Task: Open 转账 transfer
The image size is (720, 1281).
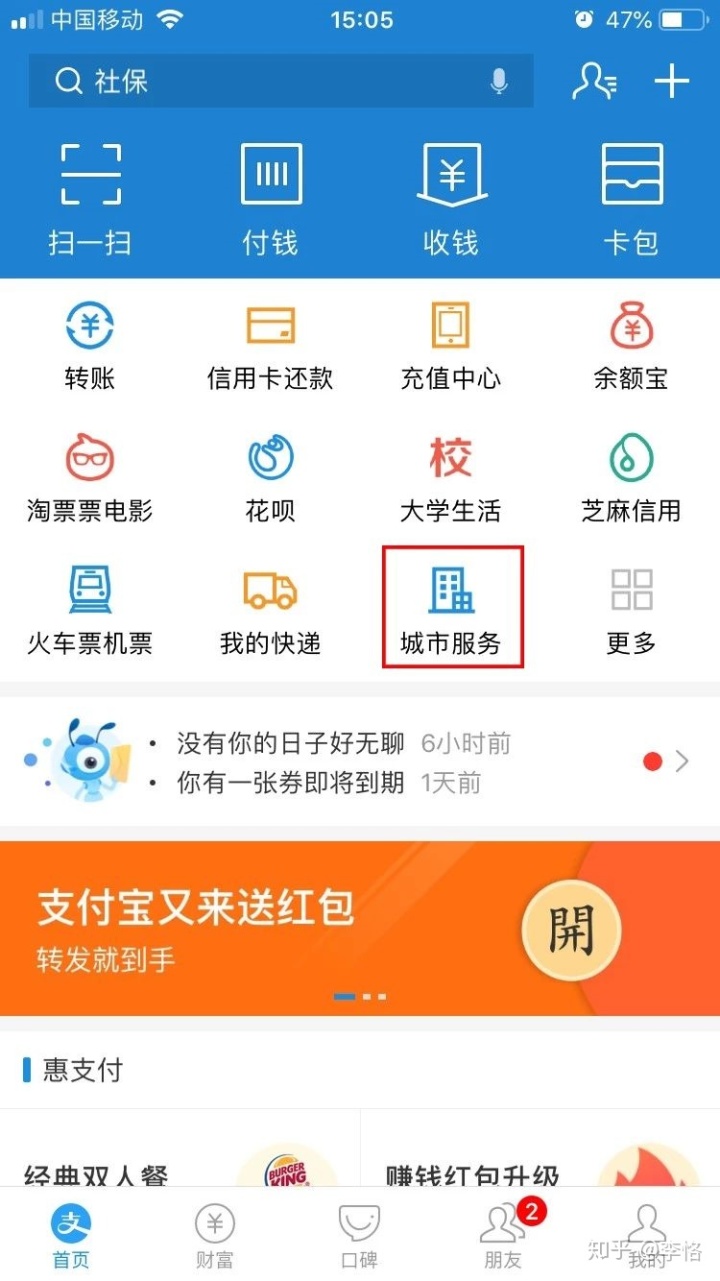Action: click(x=90, y=346)
